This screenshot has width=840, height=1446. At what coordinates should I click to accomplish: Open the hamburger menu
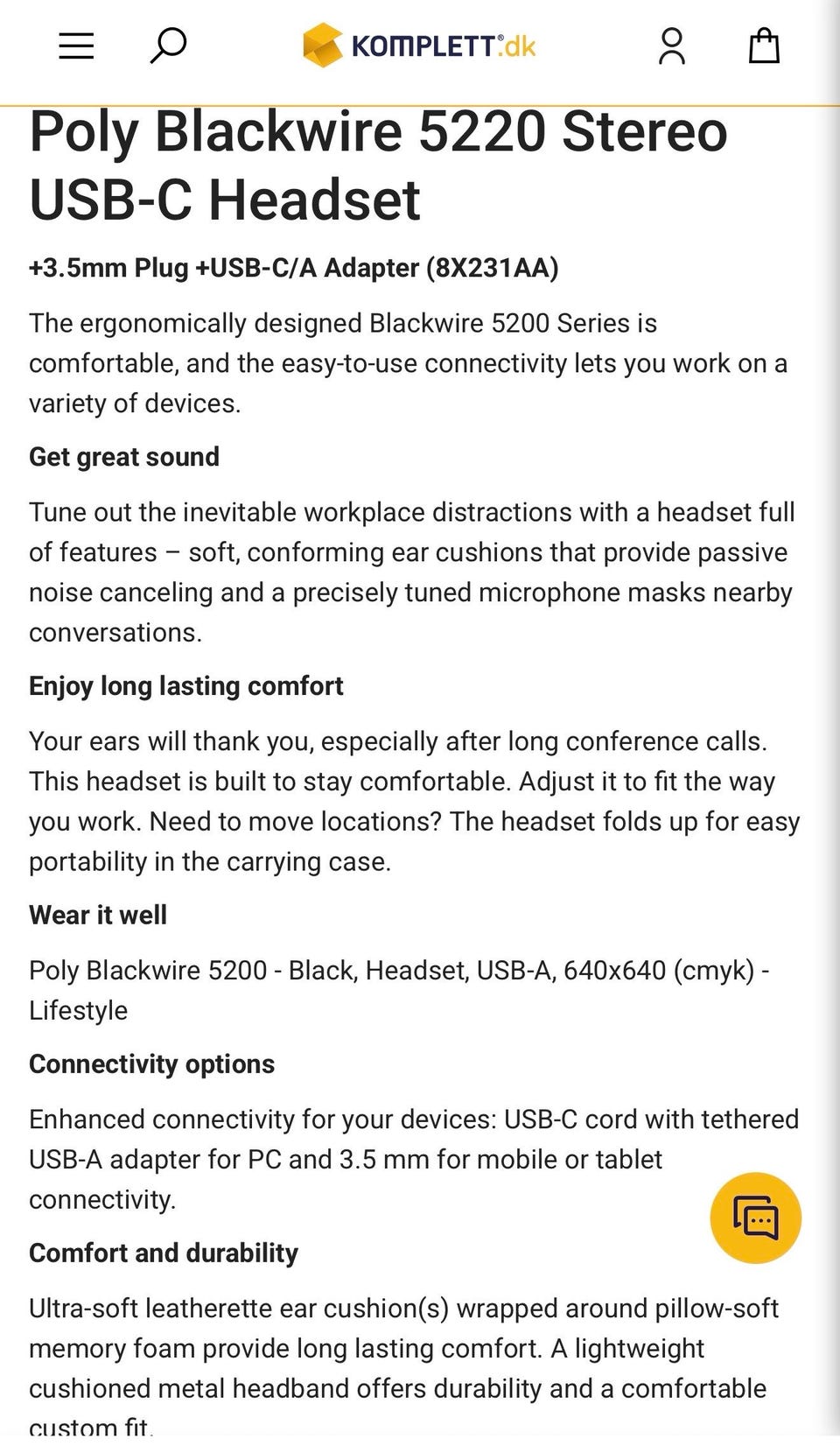(76, 46)
